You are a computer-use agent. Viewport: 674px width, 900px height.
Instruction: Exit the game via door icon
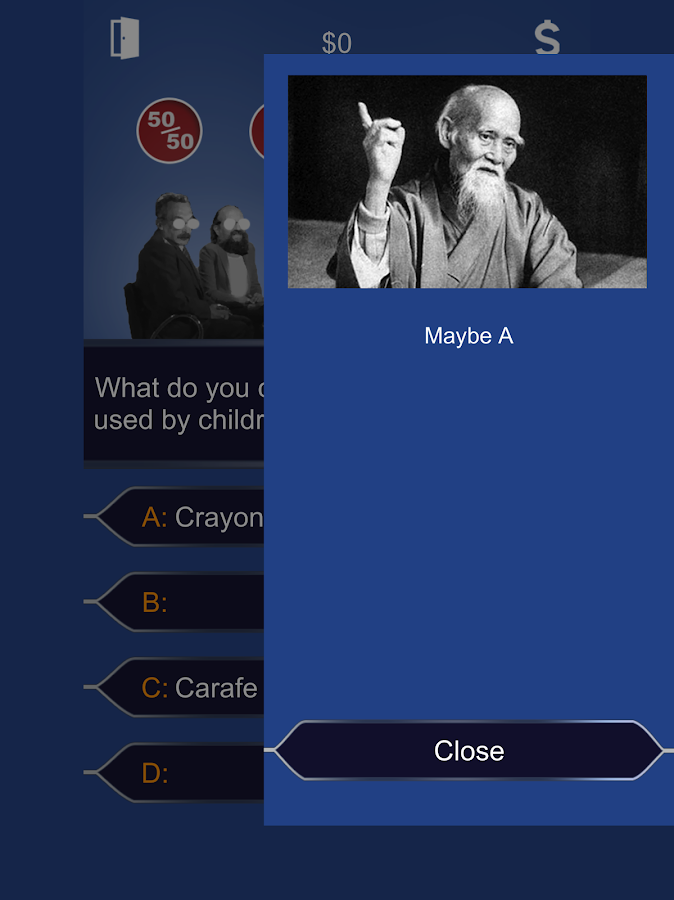[x=125, y=39]
